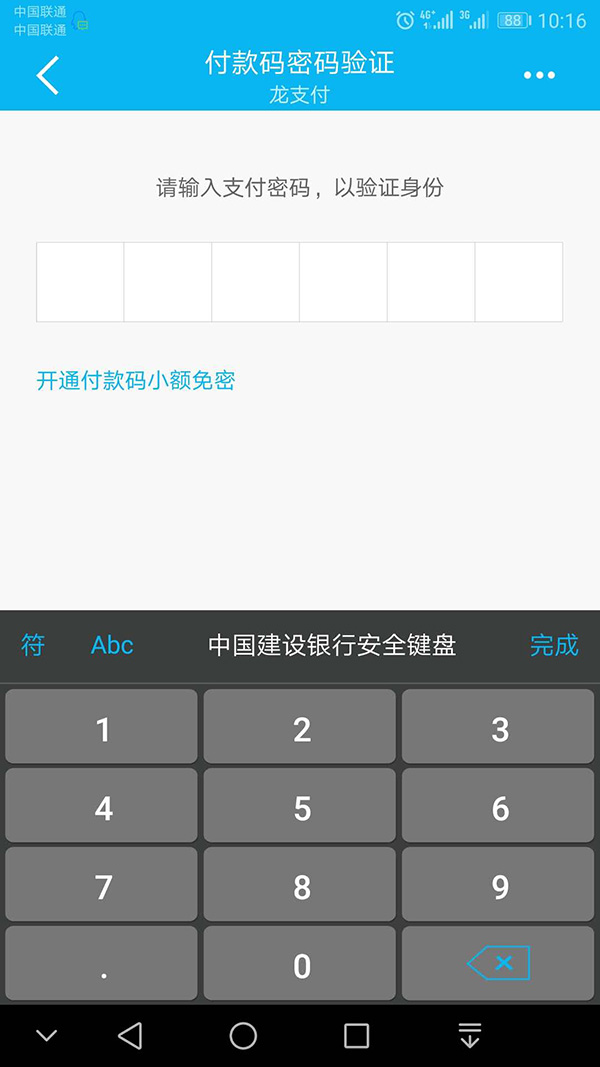Go back using the header arrow

pyautogui.click(x=48, y=75)
